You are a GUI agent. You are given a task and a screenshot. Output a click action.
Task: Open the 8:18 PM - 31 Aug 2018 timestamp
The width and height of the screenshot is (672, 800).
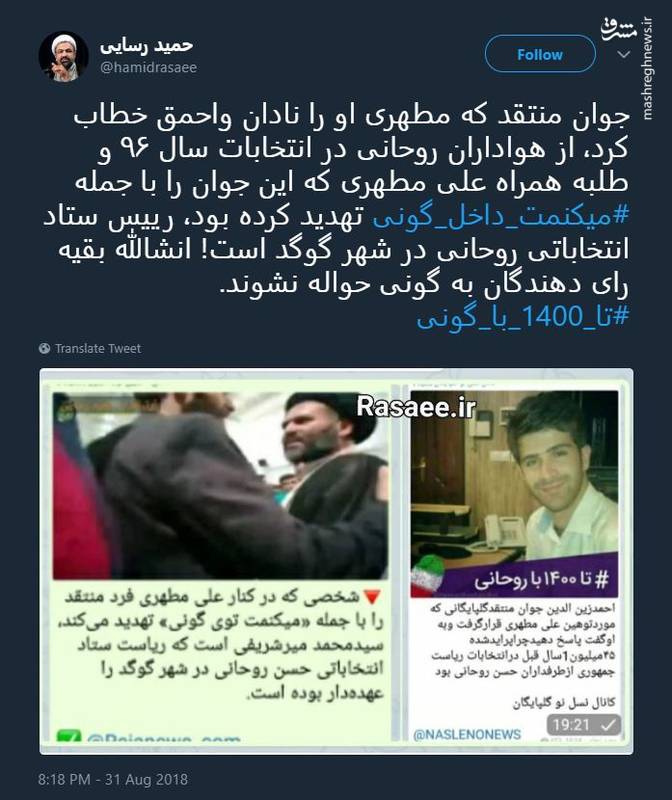click(x=113, y=778)
